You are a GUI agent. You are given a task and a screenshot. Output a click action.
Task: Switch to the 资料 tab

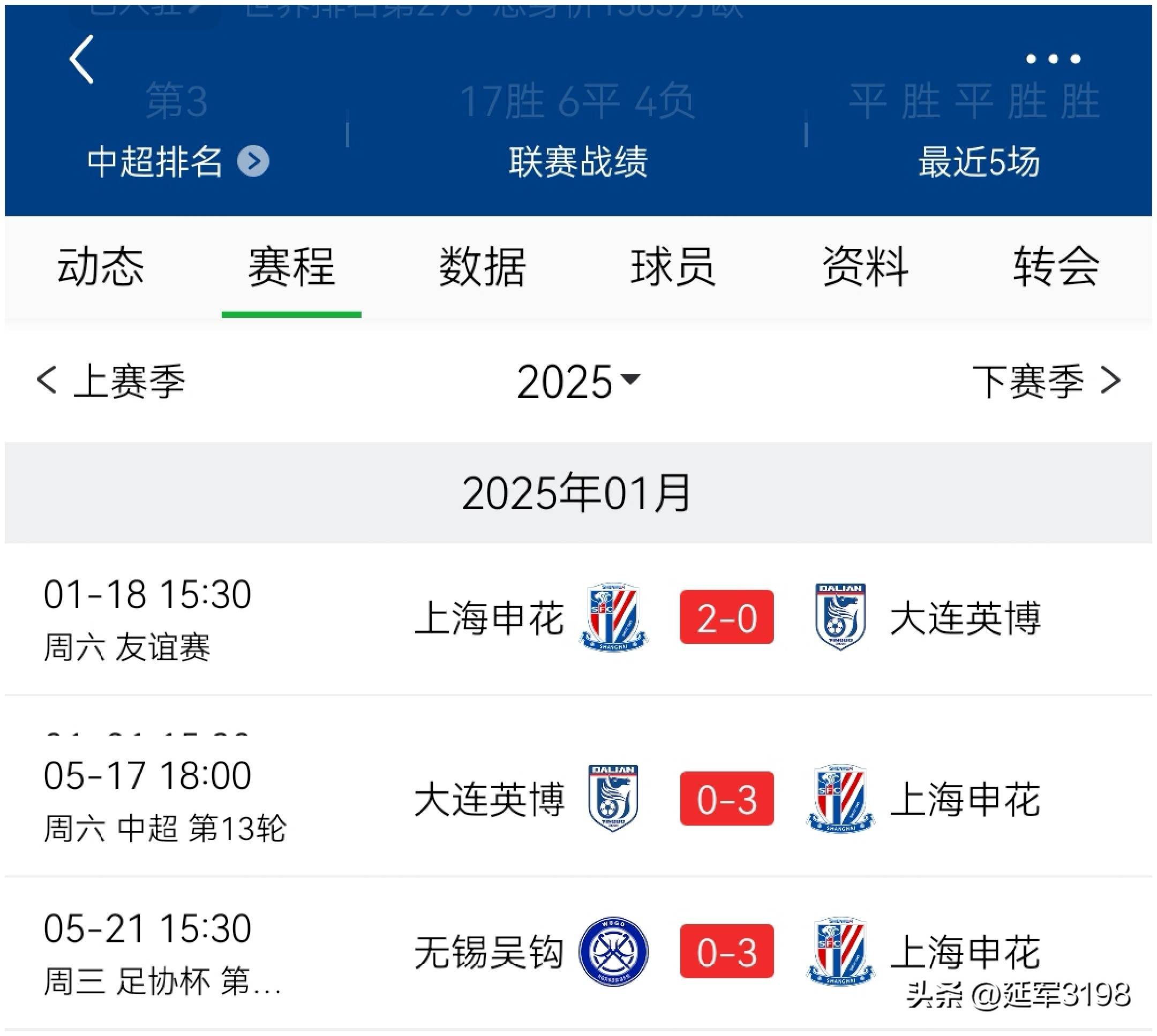point(865,267)
